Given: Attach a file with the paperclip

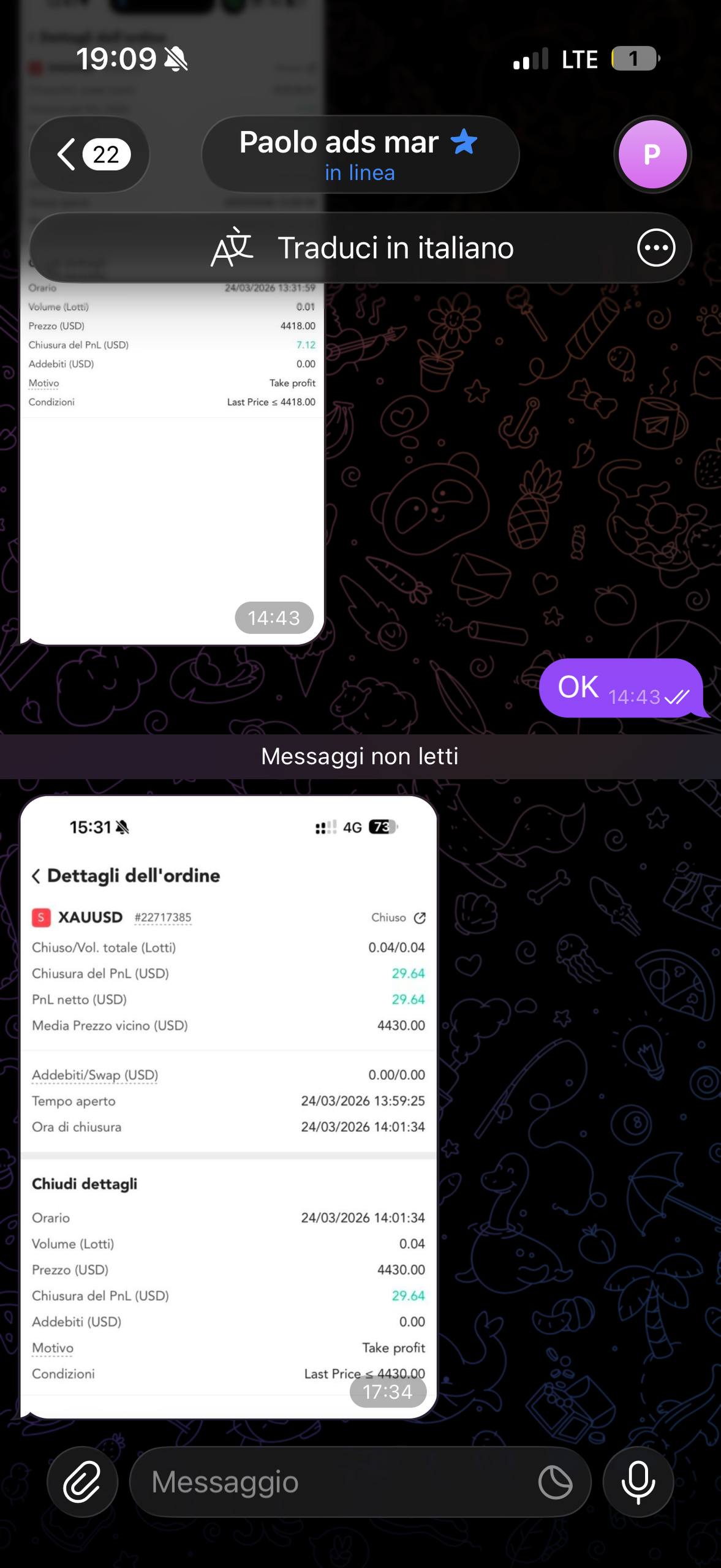Looking at the screenshot, I should tap(82, 1482).
